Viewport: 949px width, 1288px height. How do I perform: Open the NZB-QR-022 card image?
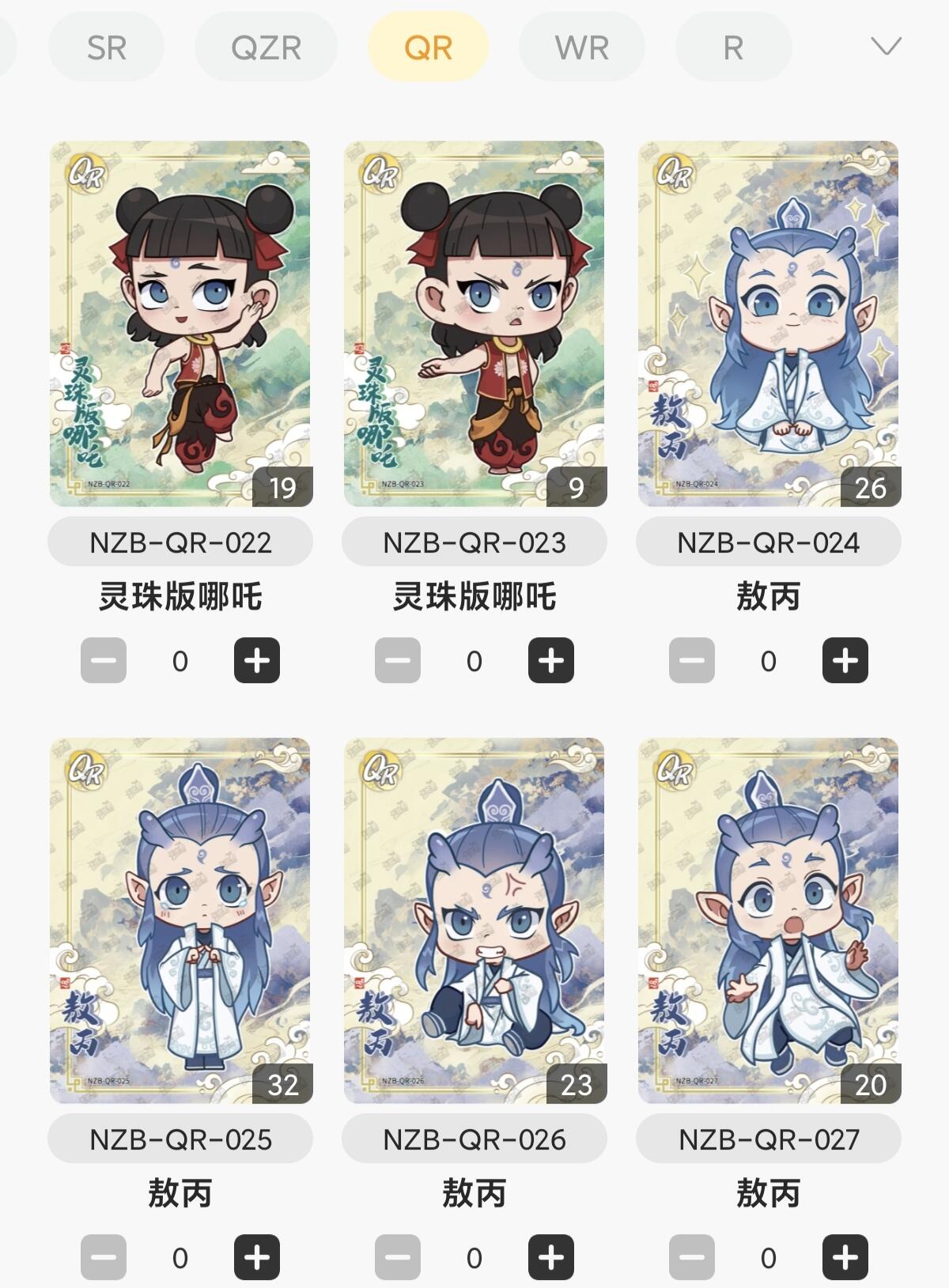180,323
